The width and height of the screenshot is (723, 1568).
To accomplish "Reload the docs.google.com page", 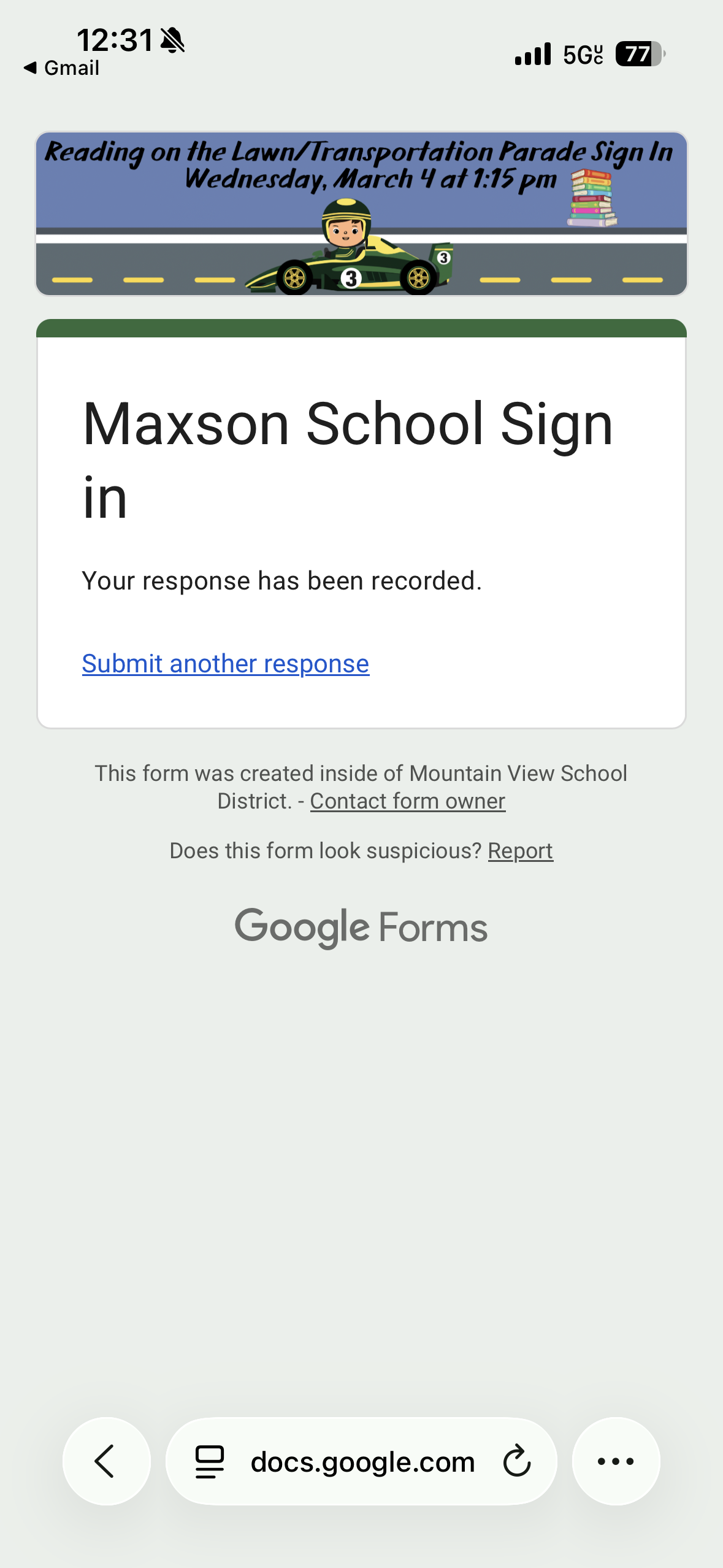I will click(516, 1461).
